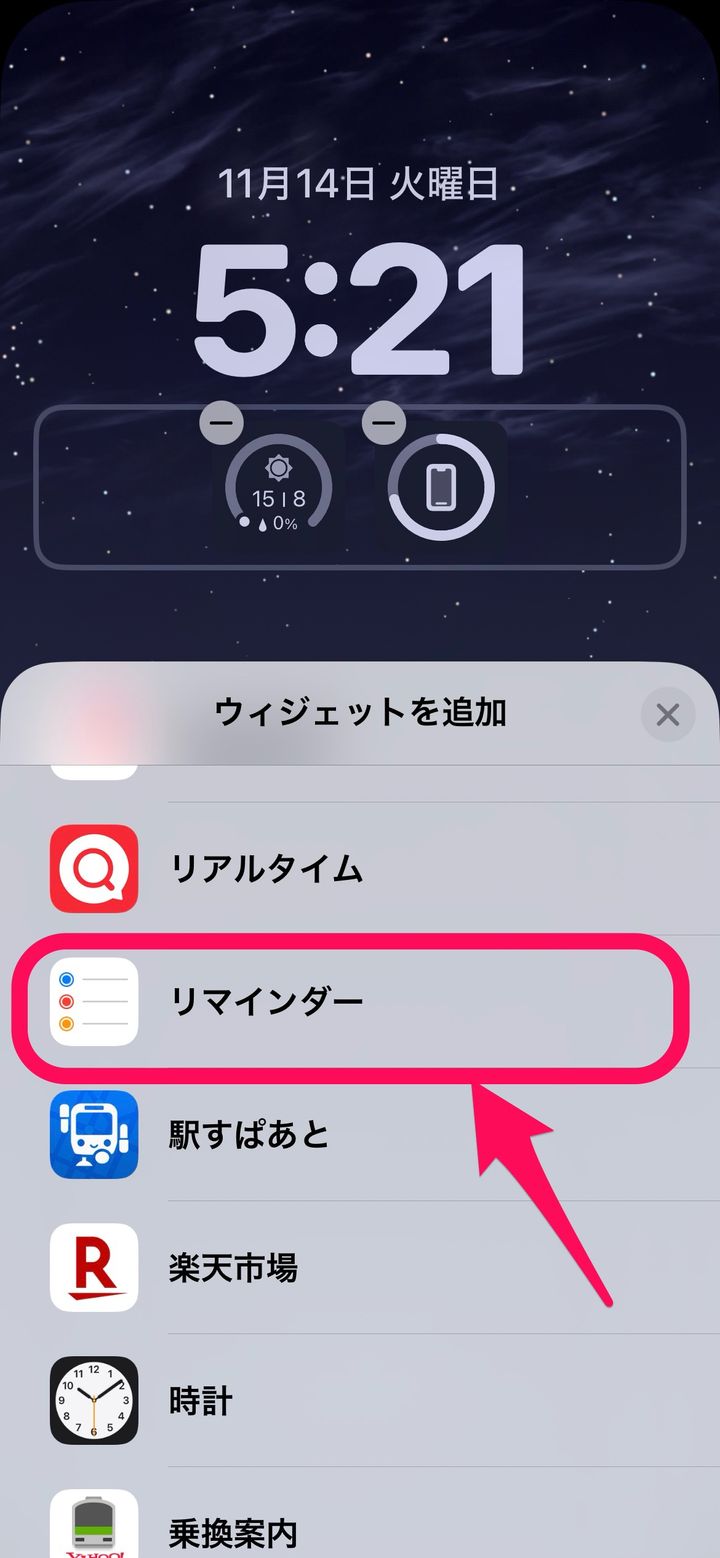Select 楽天市場 in widget list
The image size is (720, 1558).
click(360, 1268)
